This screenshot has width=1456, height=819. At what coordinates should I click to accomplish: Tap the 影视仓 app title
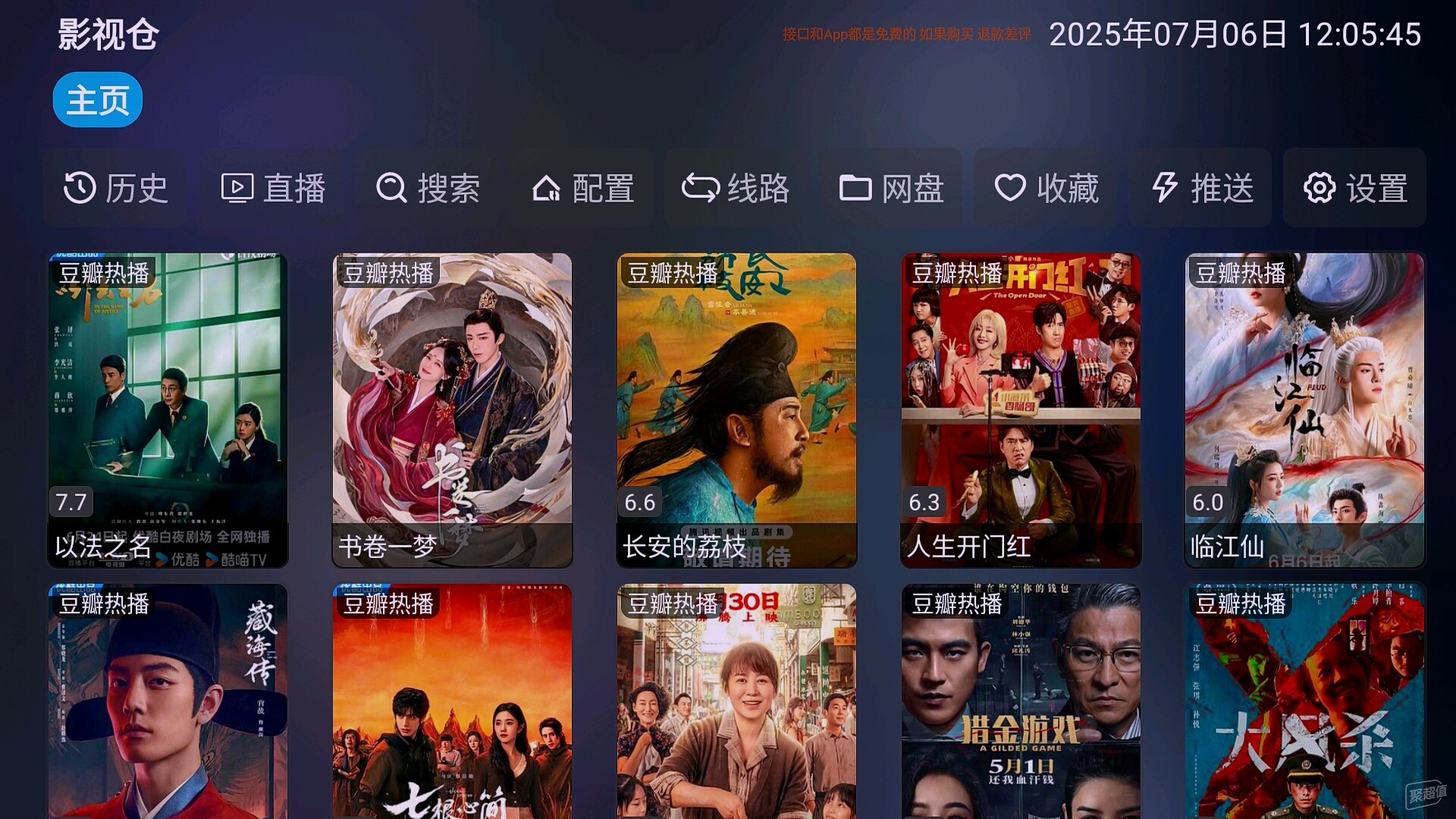click(108, 35)
